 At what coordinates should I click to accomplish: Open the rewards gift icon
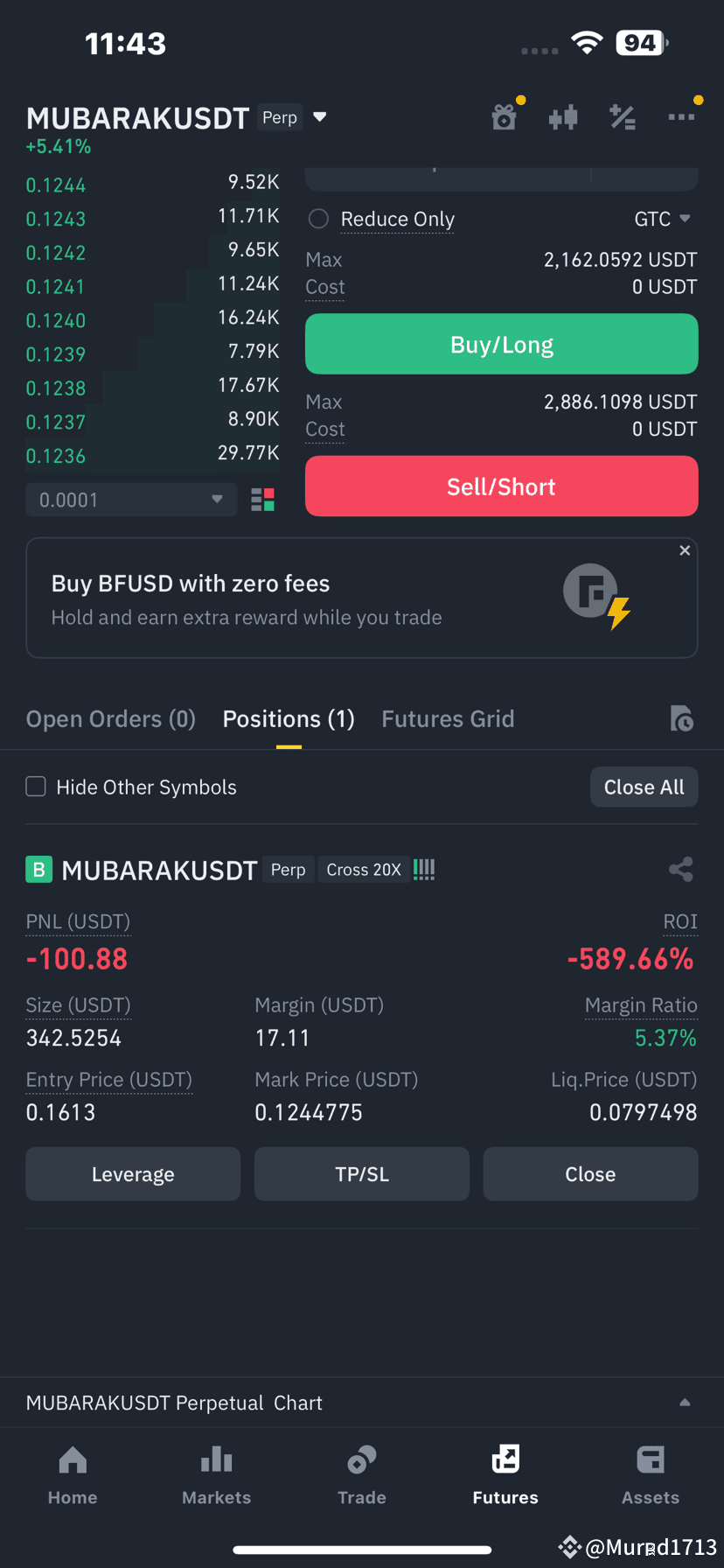pos(504,116)
